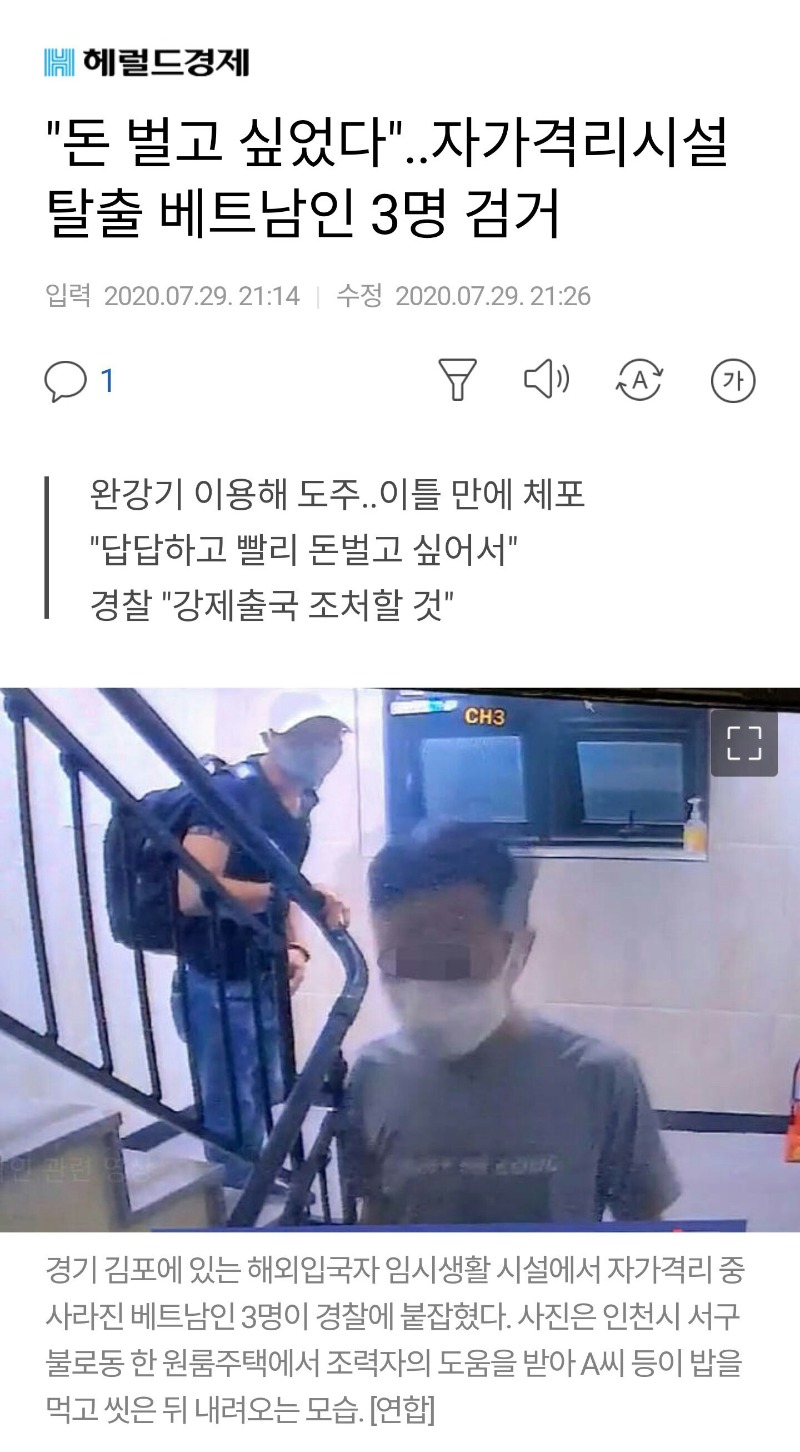The image size is (800, 1452).
Task: Open the comments bubble showing 1 comment
Action: [x=79, y=381]
